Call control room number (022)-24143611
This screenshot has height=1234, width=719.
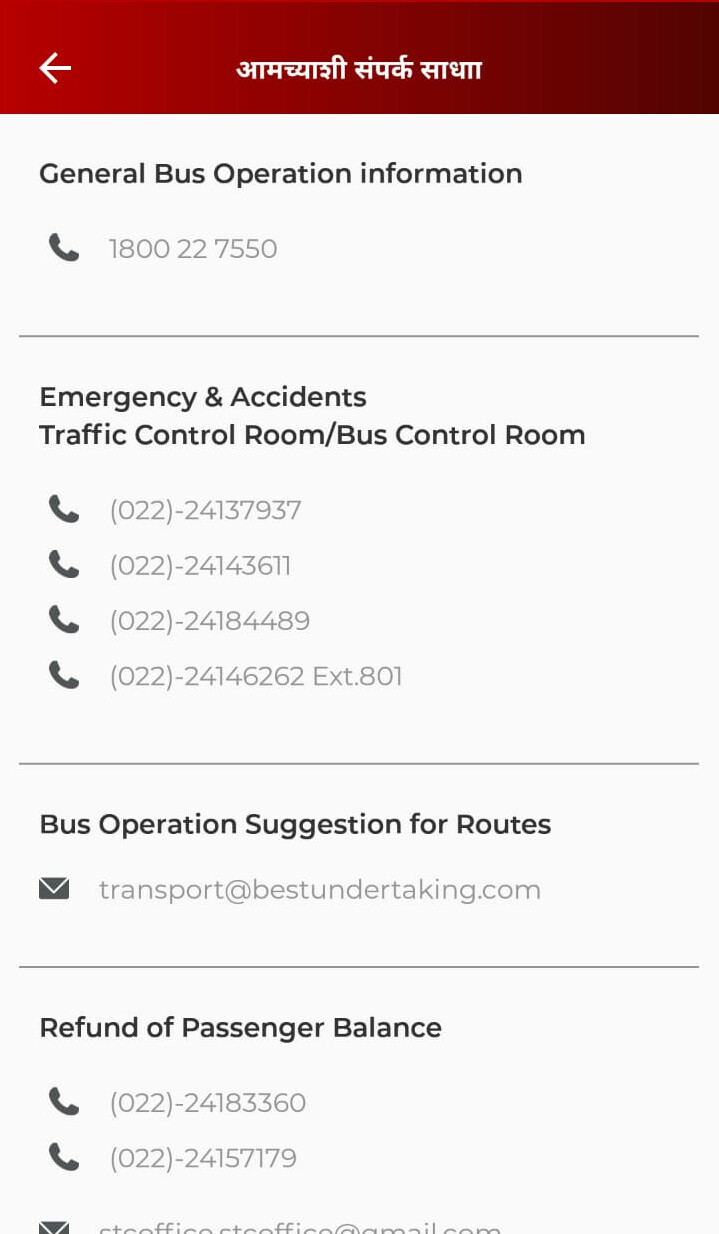pos(200,566)
